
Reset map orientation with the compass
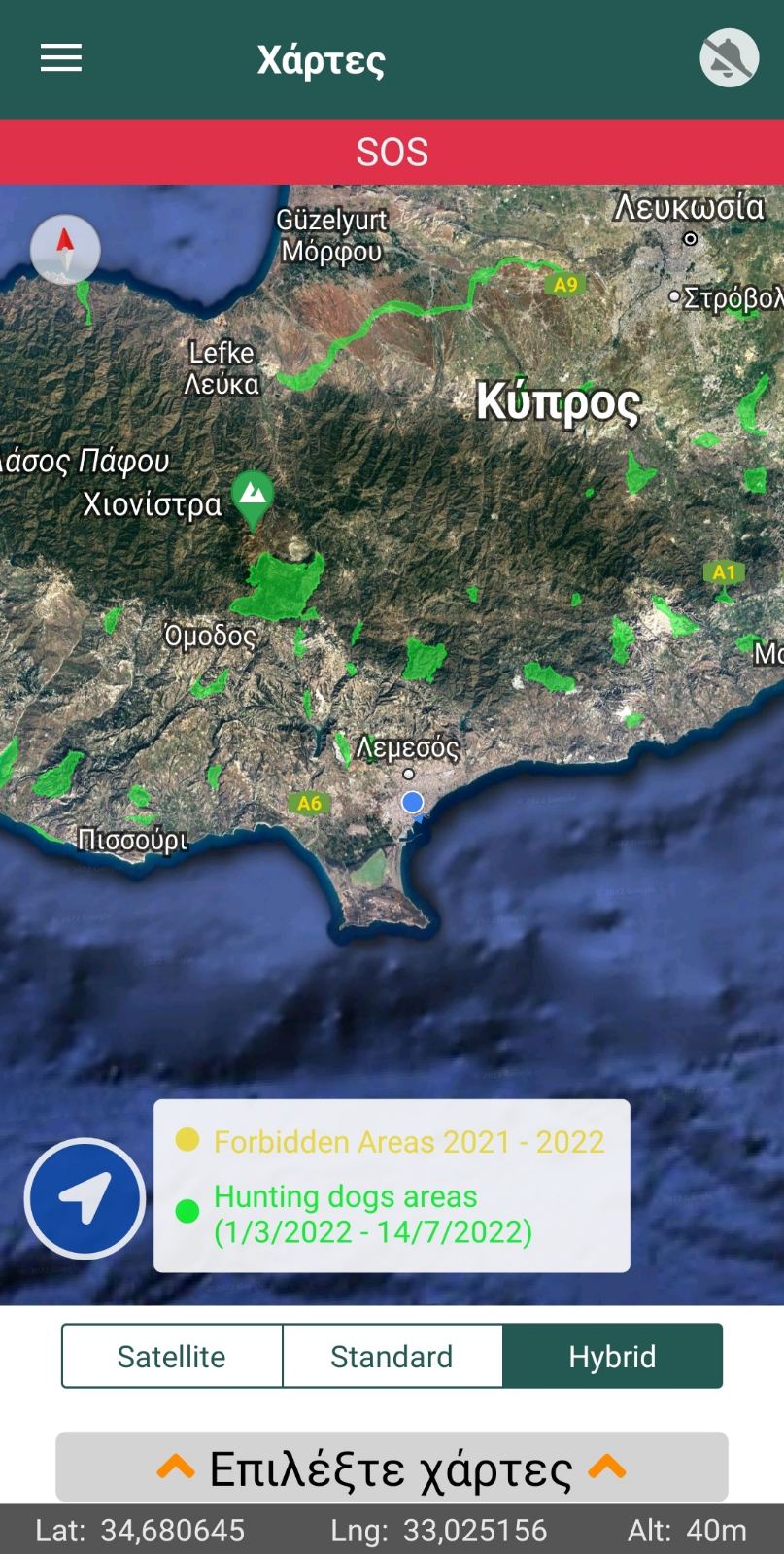pyautogui.click(x=65, y=249)
